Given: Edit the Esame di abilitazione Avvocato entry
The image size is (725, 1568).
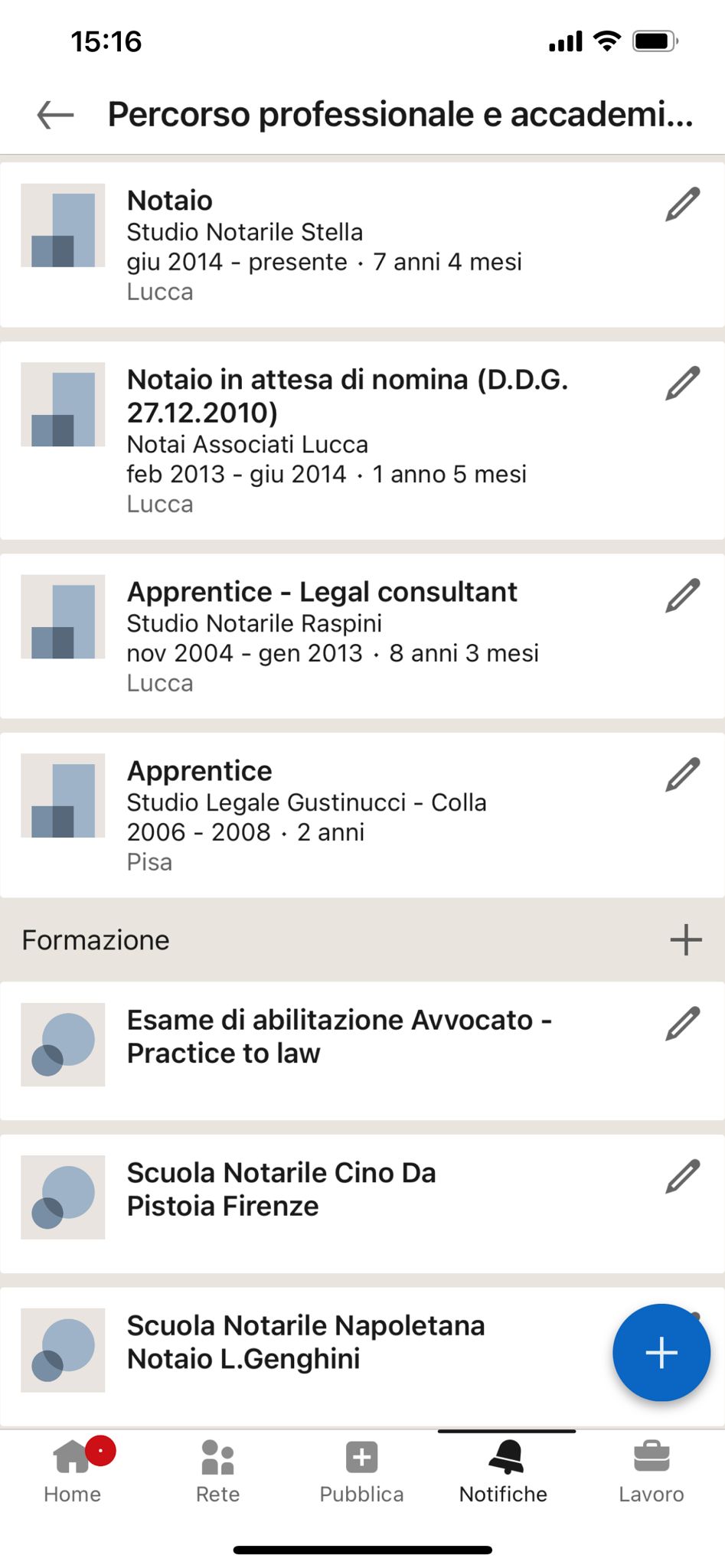Looking at the screenshot, I should pos(683,1024).
